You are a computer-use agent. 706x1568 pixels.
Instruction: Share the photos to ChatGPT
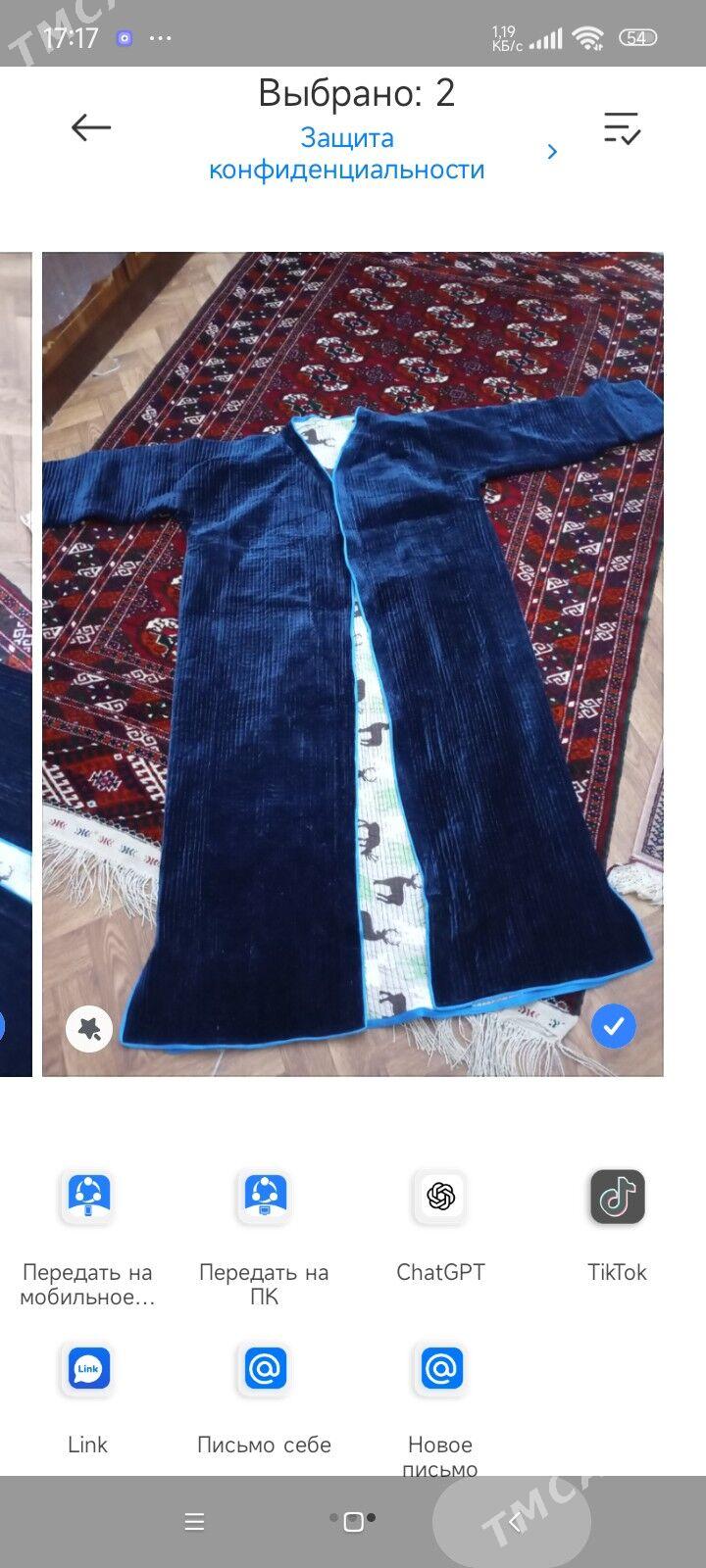440,1197
